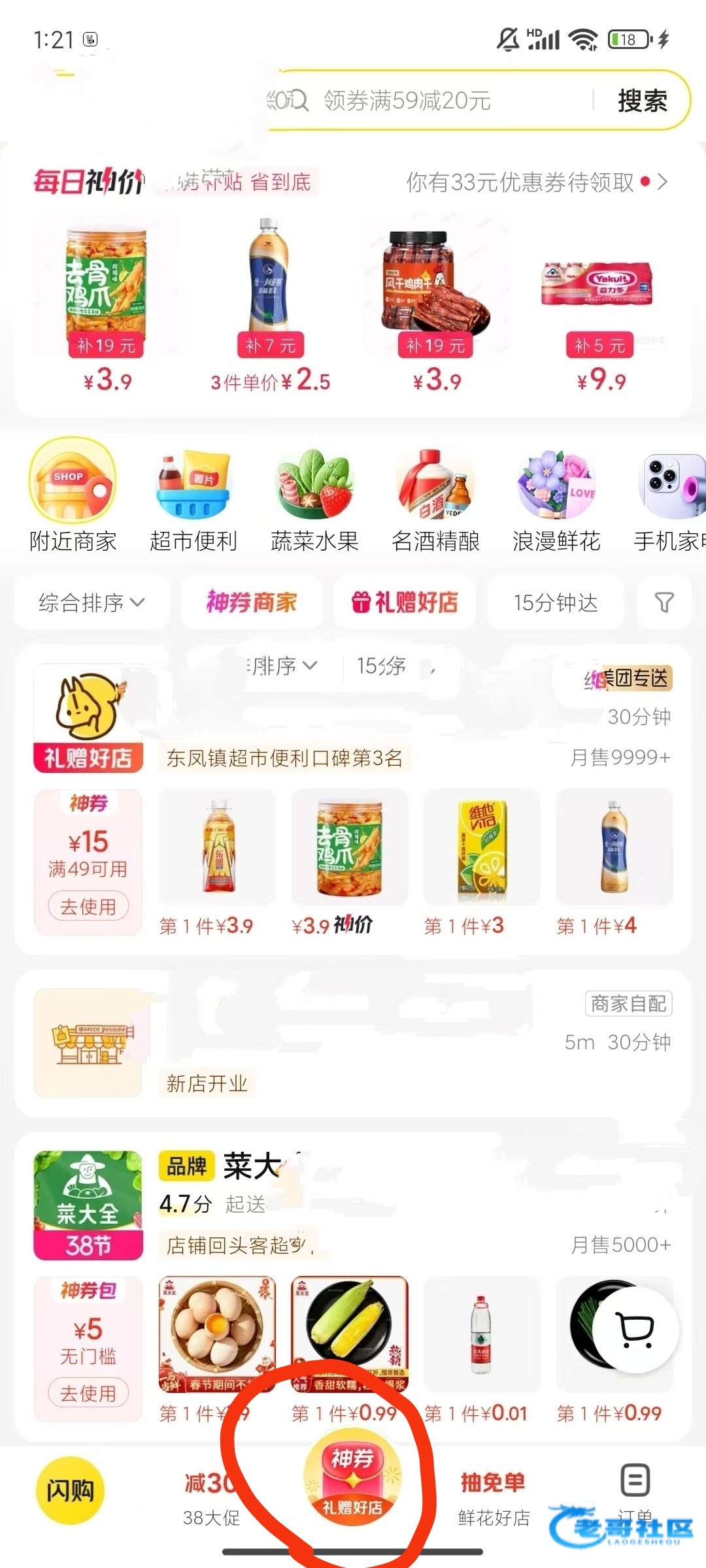
Task: Open 你有33元优惠券待领取 coupon link
Action: 536,182
